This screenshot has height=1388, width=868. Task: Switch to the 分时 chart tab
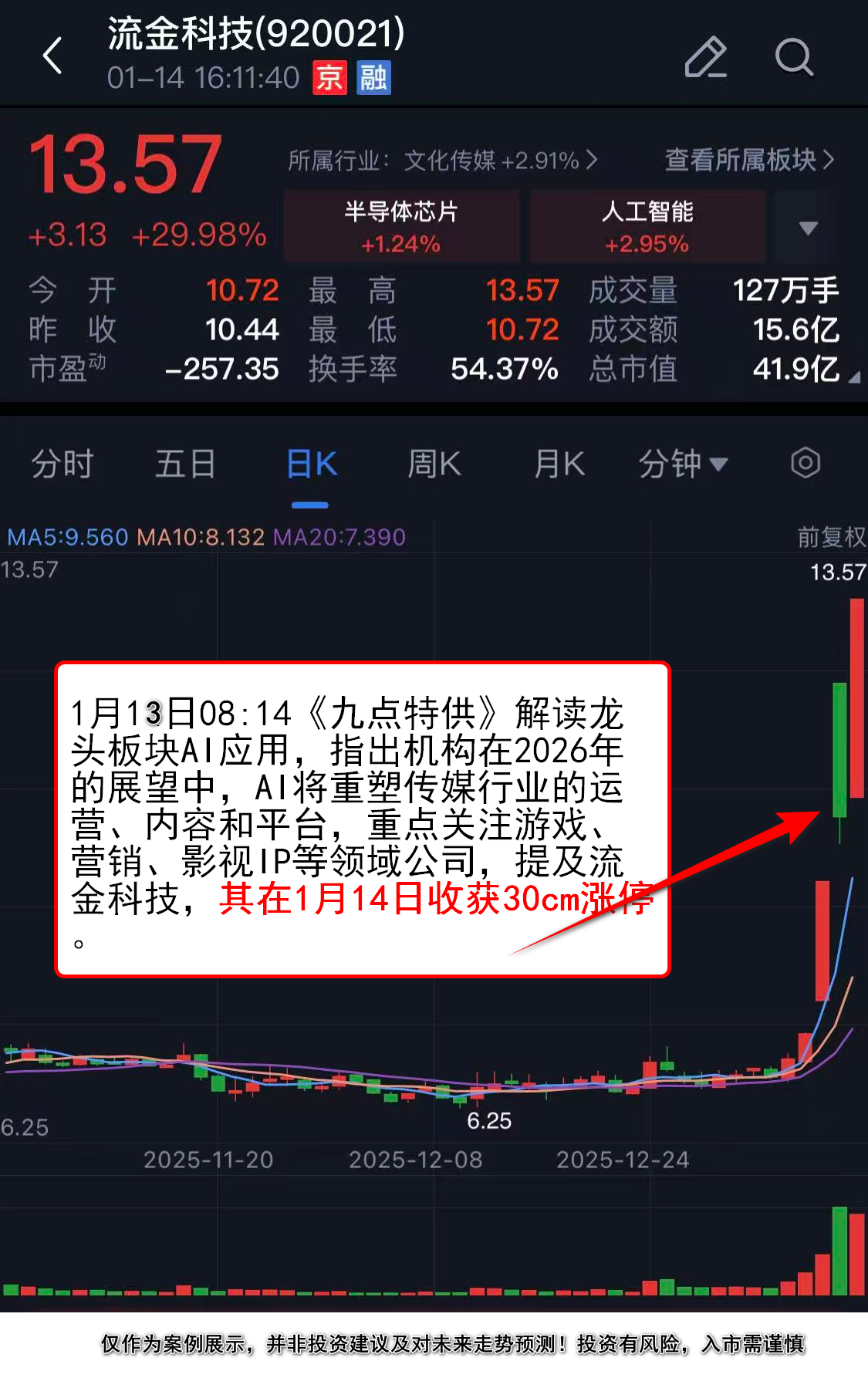tap(62, 464)
